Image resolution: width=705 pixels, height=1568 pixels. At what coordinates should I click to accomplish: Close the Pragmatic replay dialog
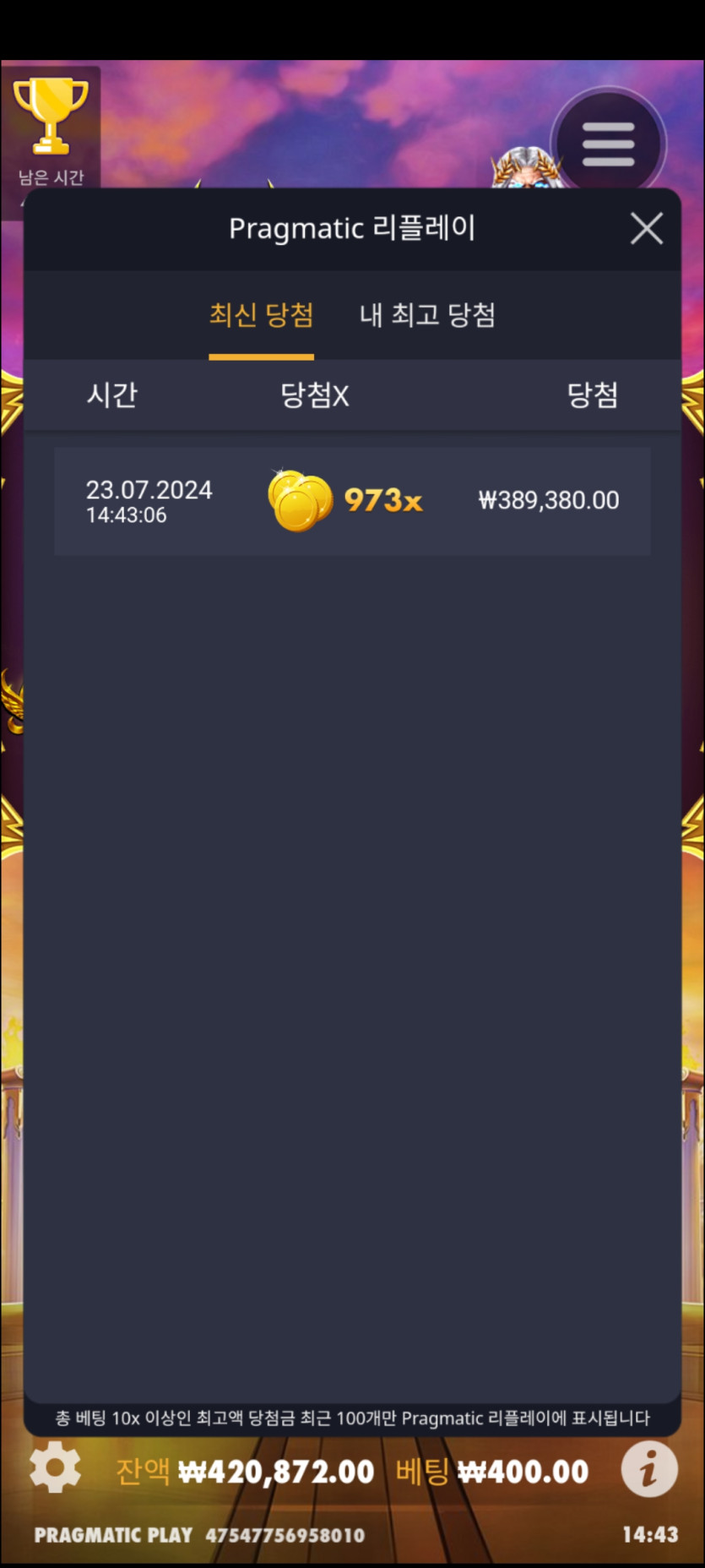646,228
